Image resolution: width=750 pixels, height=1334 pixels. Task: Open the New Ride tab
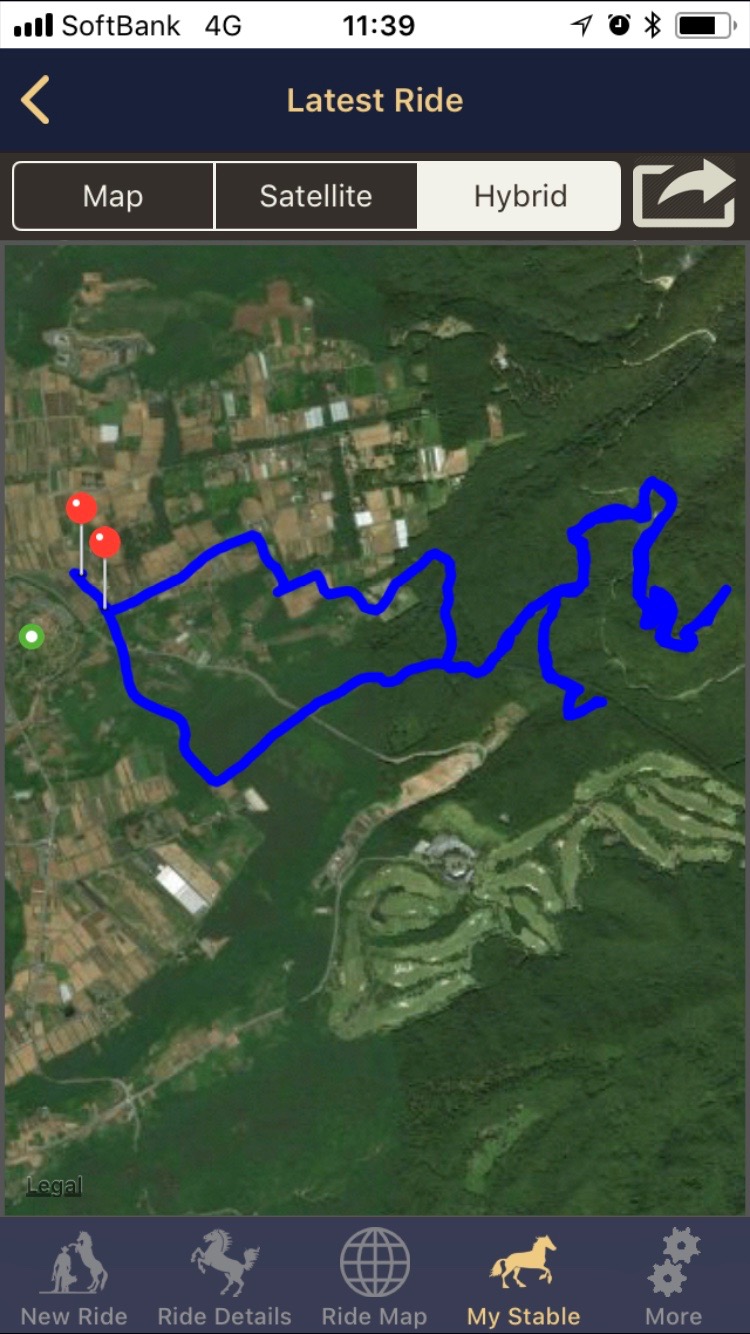click(74, 1278)
